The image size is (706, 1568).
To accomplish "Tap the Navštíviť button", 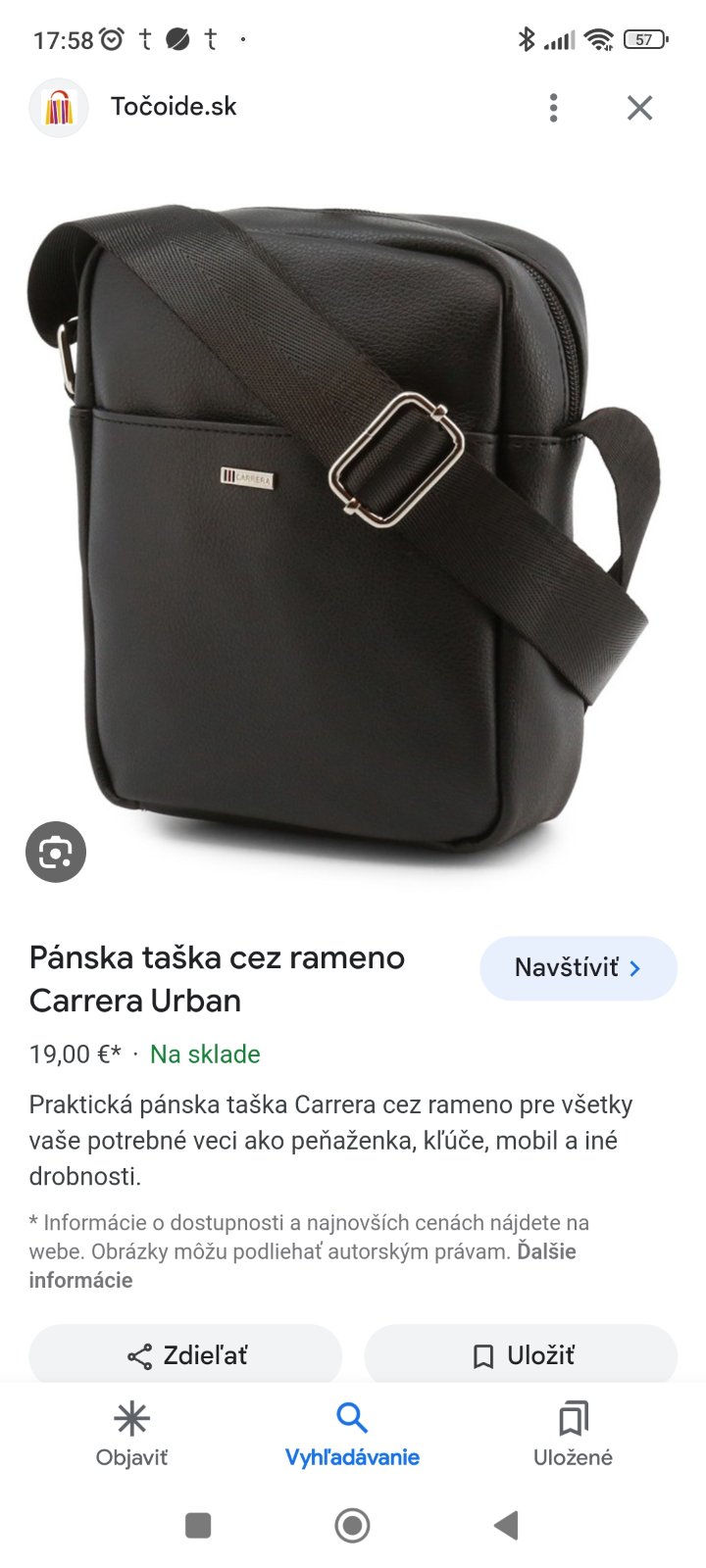I will [x=578, y=968].
